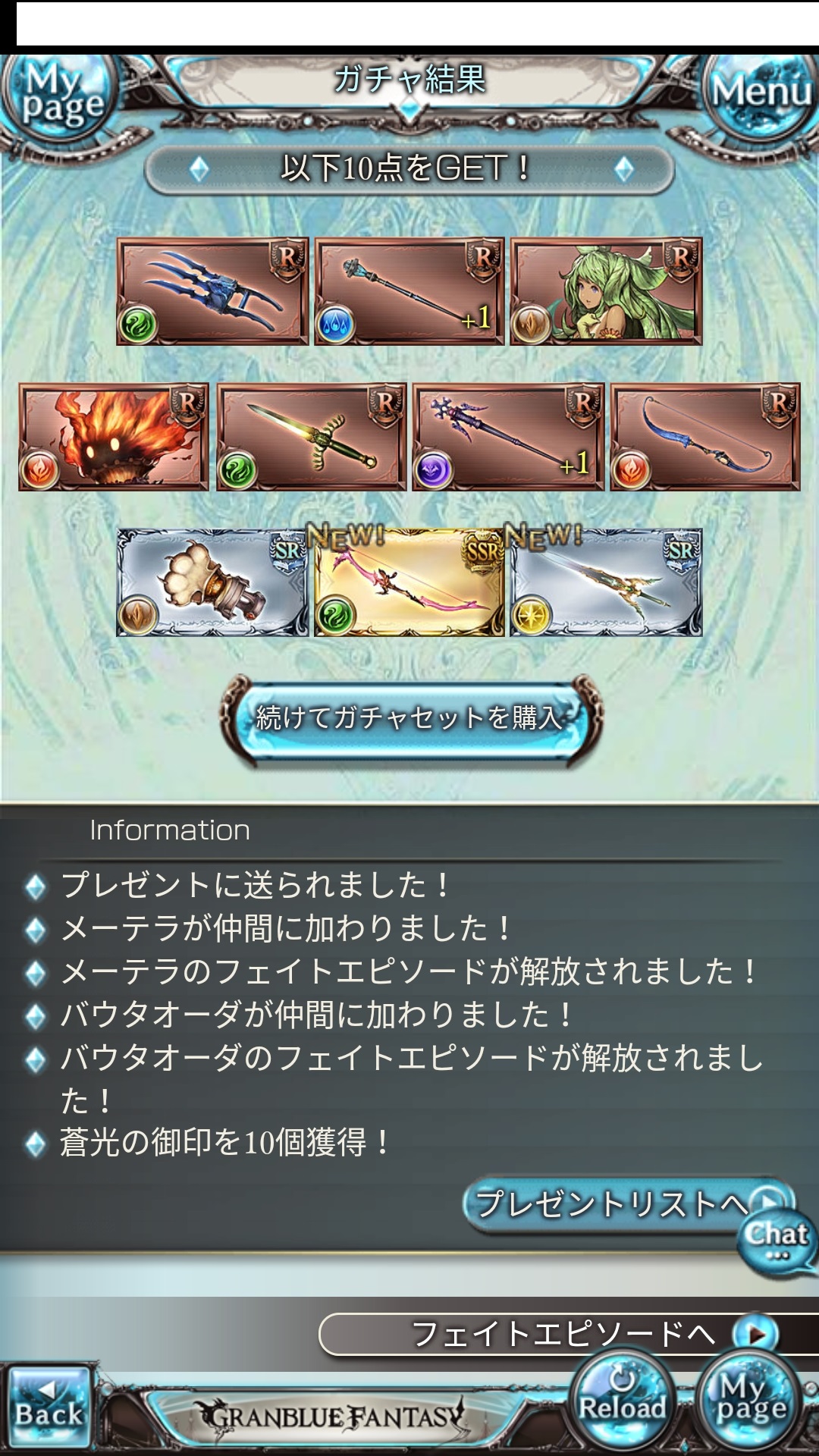View the green-haired R summon card

pyautogui.click(x=606, y=291)
